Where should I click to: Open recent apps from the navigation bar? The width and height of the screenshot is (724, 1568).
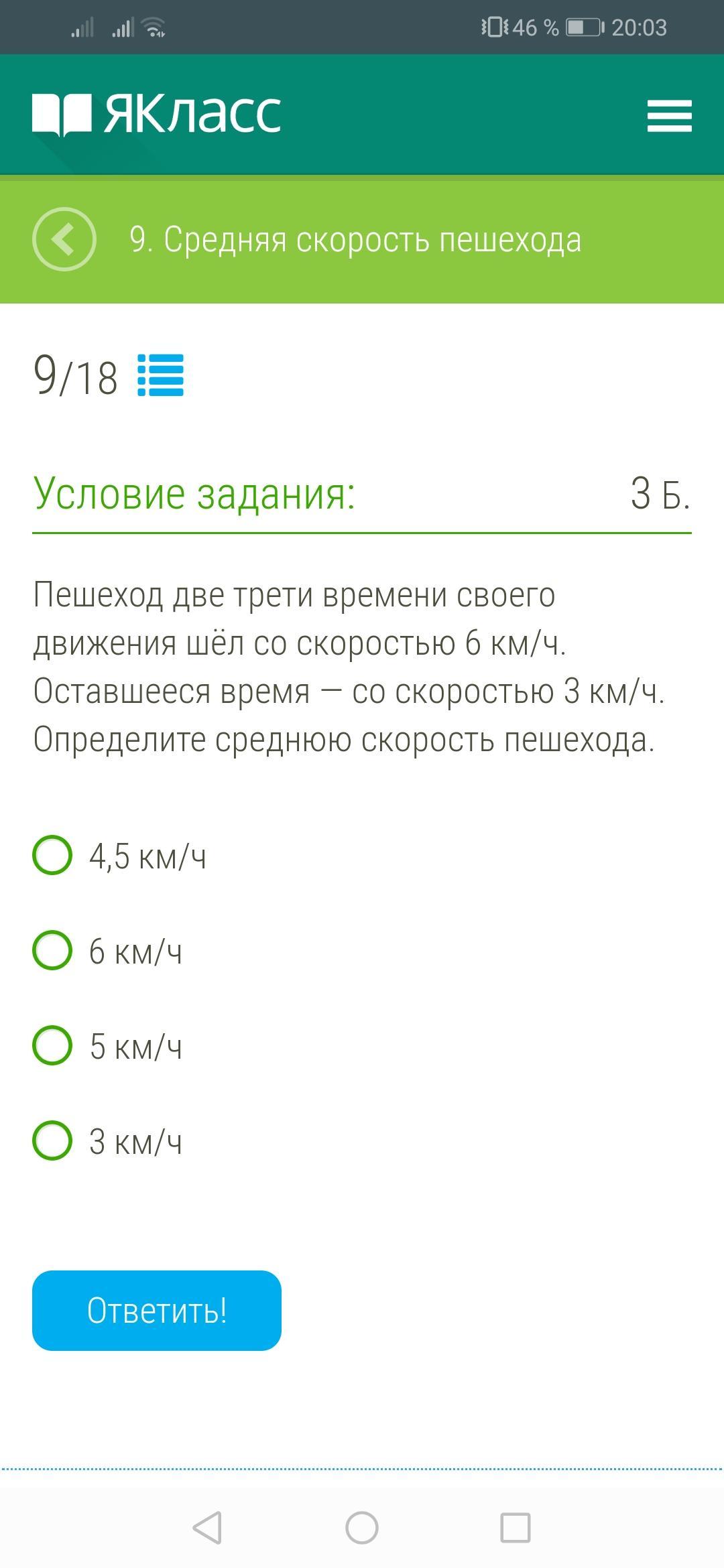point(516,1528)
